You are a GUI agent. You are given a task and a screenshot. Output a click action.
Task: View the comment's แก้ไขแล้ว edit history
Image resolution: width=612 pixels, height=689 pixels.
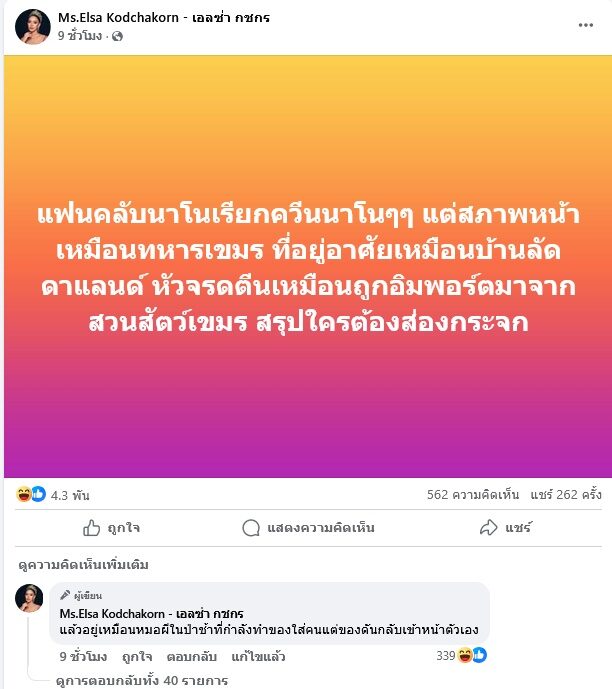258,657
